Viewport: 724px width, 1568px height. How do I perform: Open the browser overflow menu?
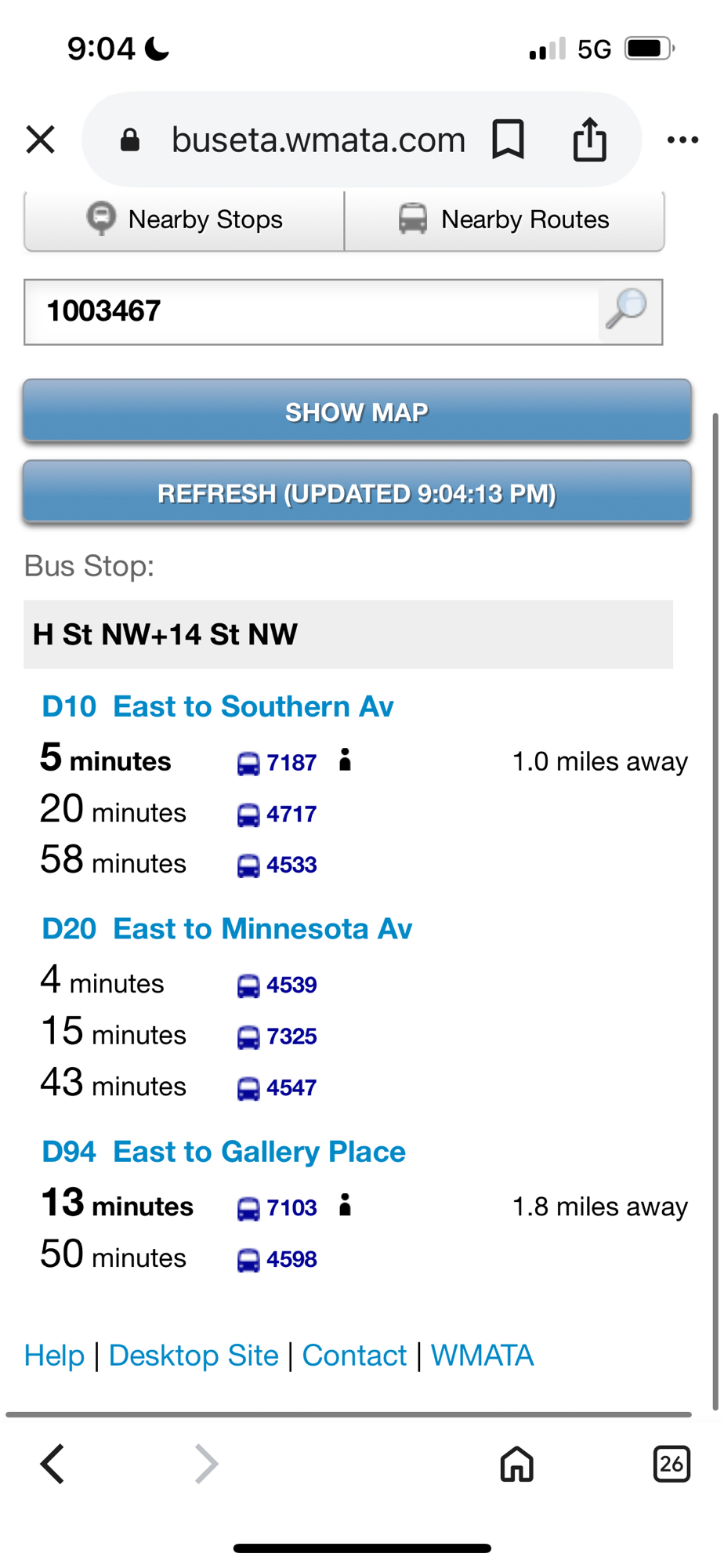[682, 140]
